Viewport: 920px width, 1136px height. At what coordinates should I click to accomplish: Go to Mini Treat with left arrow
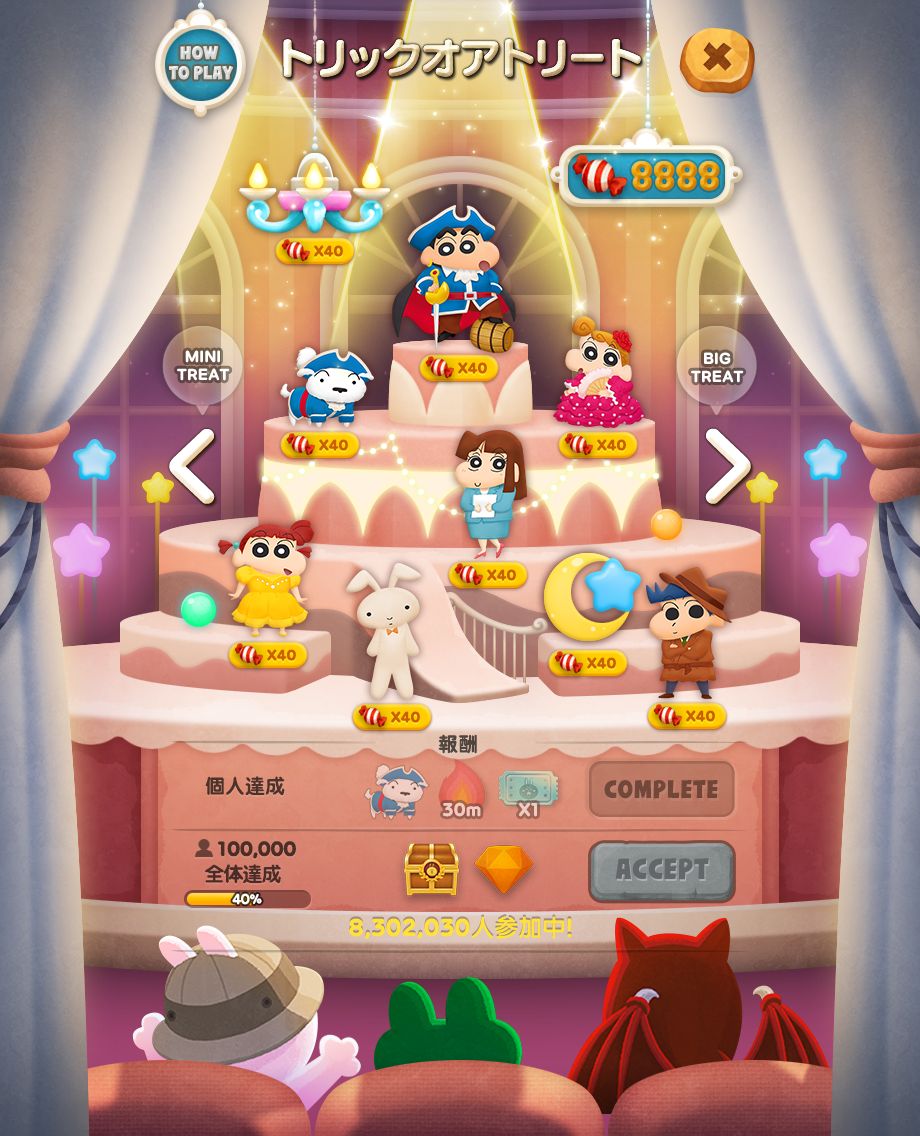[193, 466]
